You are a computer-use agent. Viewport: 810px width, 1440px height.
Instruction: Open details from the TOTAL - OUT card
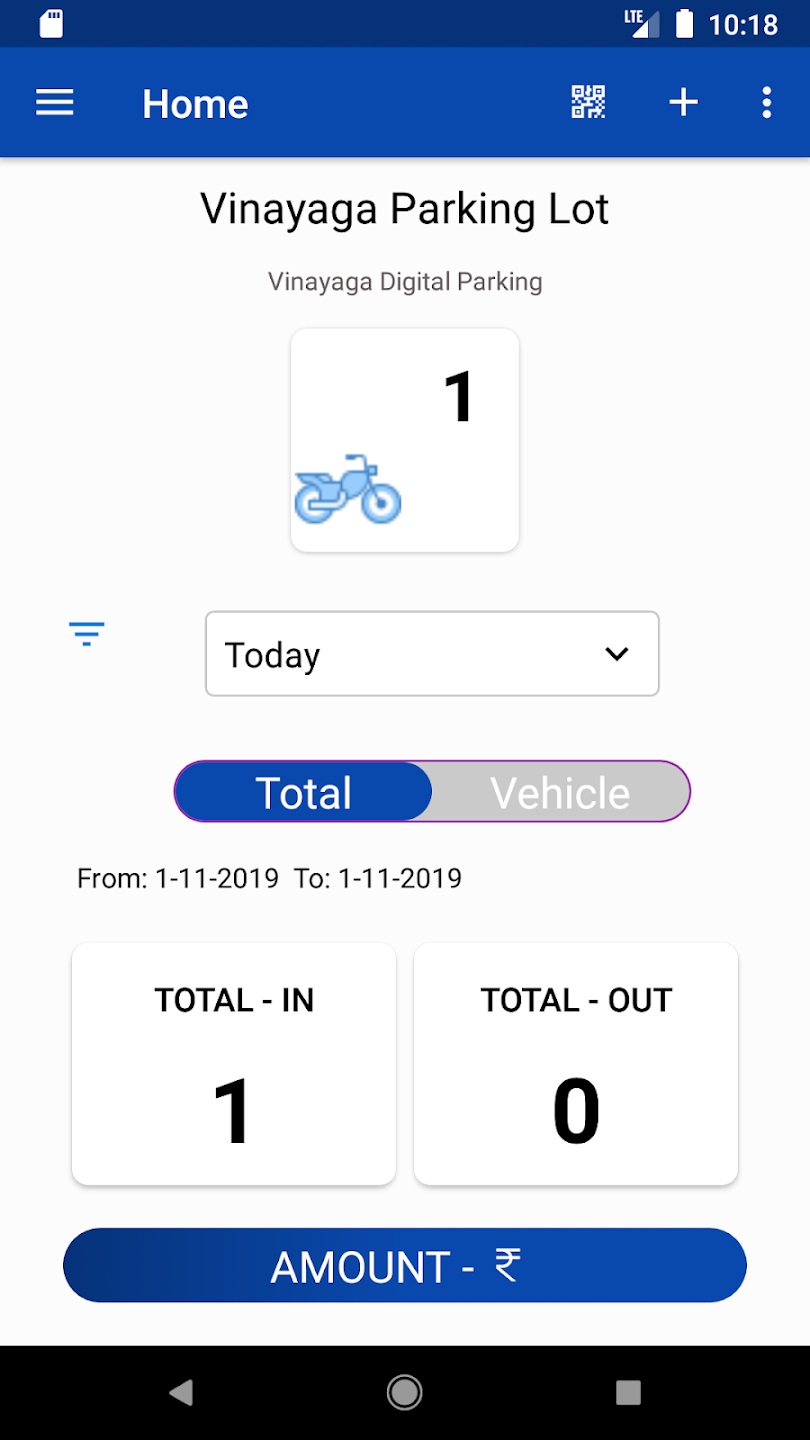[x=575, y=1063]
